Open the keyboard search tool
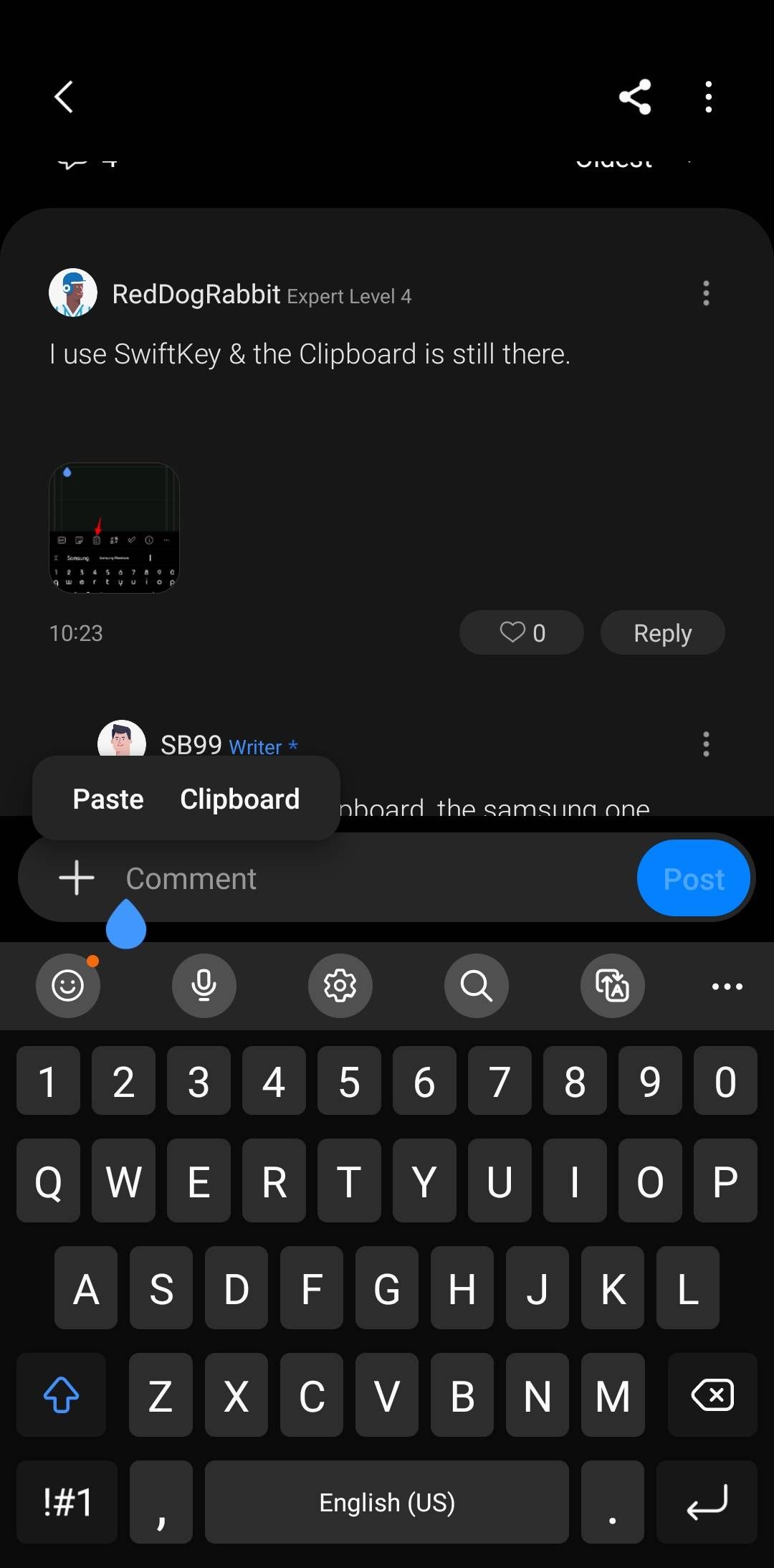Image resolution: width=774 pixels, height=1568 pixels. coord(476,986)
